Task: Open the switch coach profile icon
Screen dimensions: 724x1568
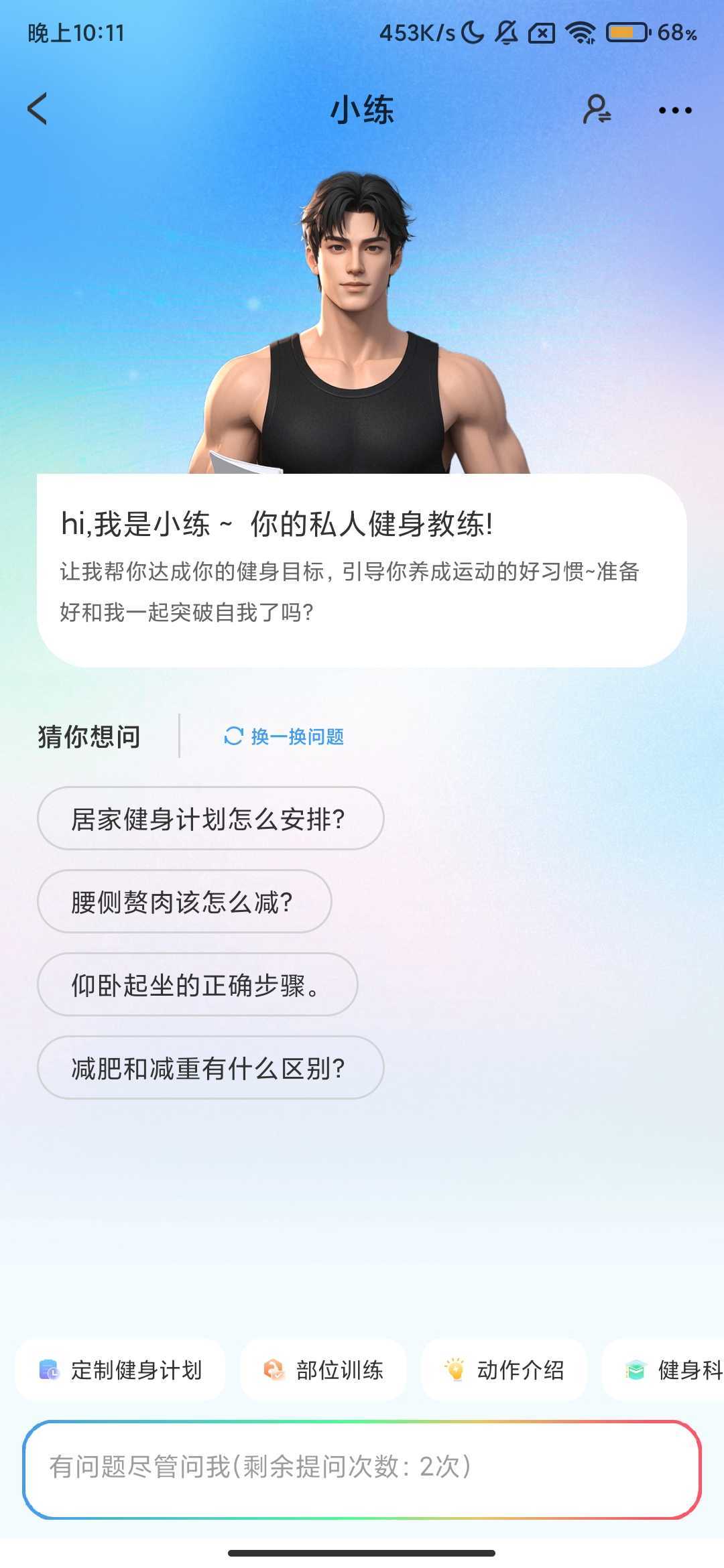Action: [x=596, y=109]
